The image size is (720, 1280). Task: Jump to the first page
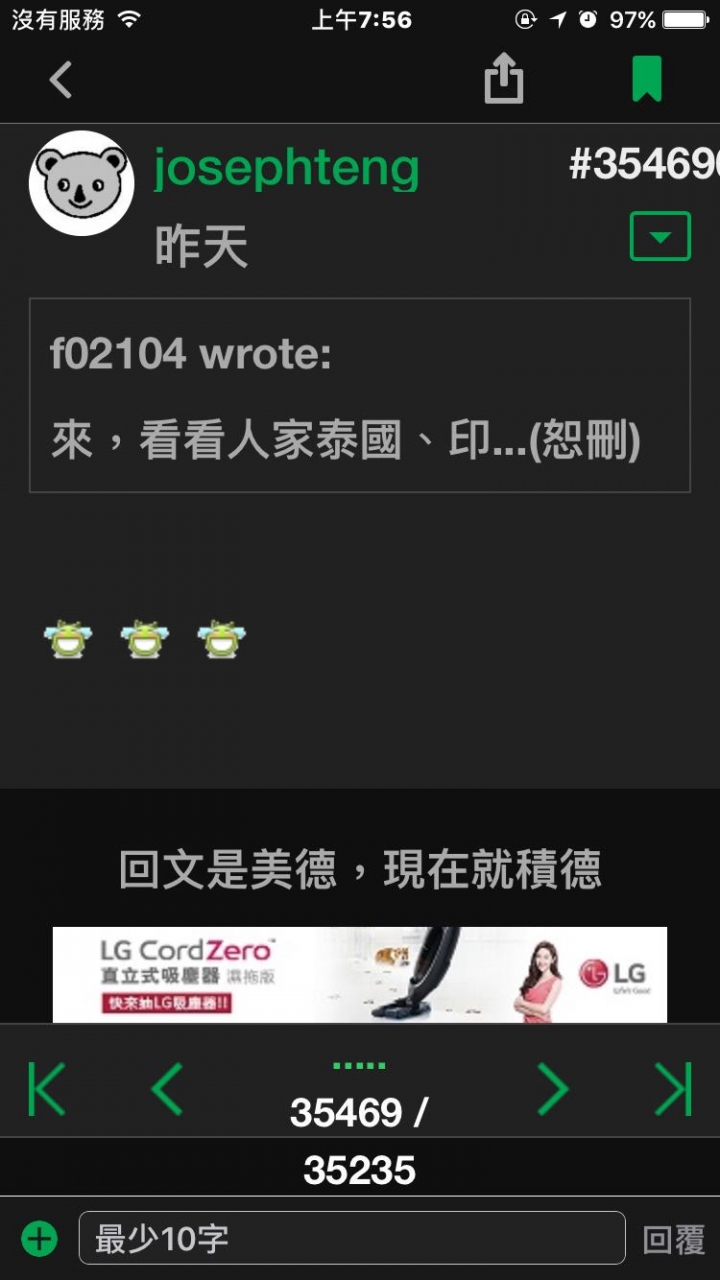click(46, 1089)
